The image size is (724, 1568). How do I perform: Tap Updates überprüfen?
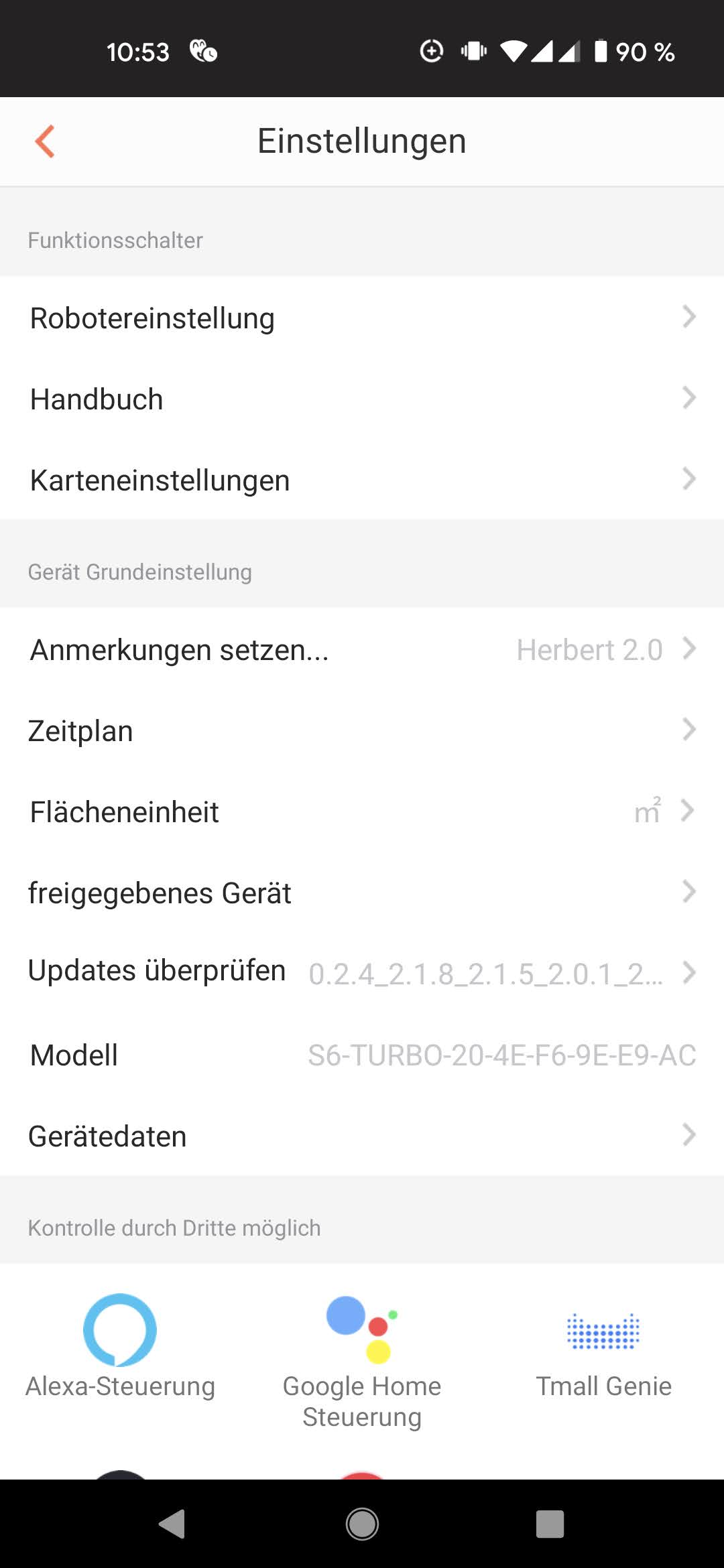(x=362, y=972)
